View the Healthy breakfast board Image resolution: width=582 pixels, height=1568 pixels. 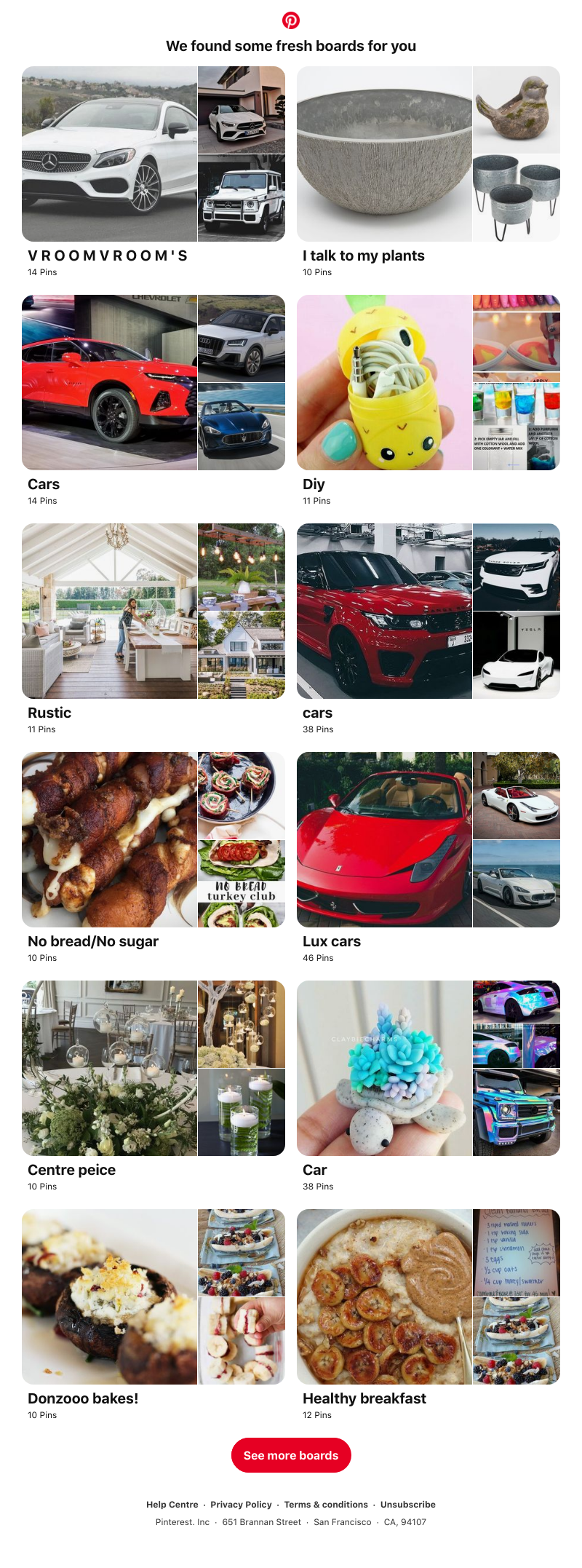tap(428, 1297)
